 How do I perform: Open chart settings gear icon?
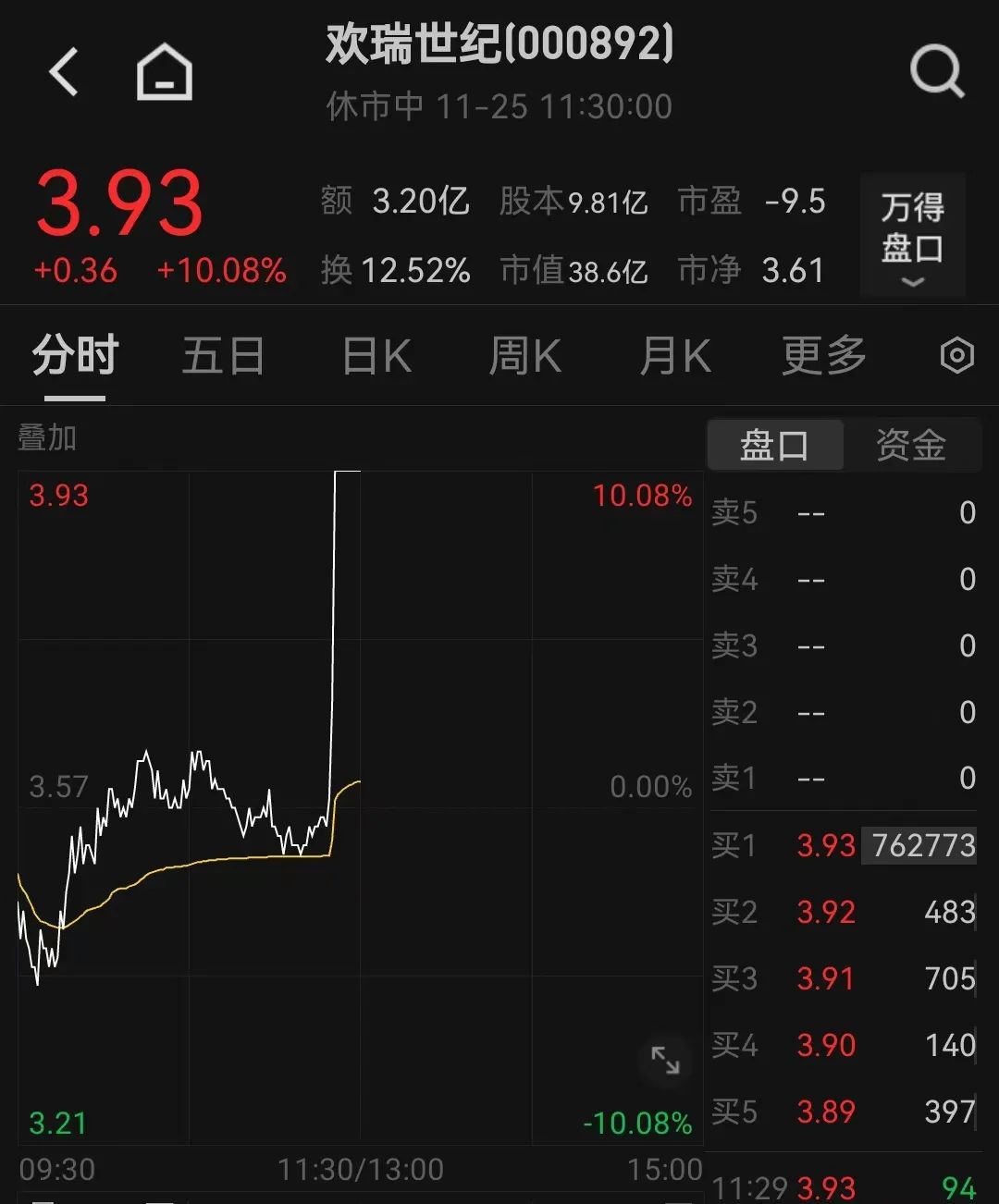956,356
